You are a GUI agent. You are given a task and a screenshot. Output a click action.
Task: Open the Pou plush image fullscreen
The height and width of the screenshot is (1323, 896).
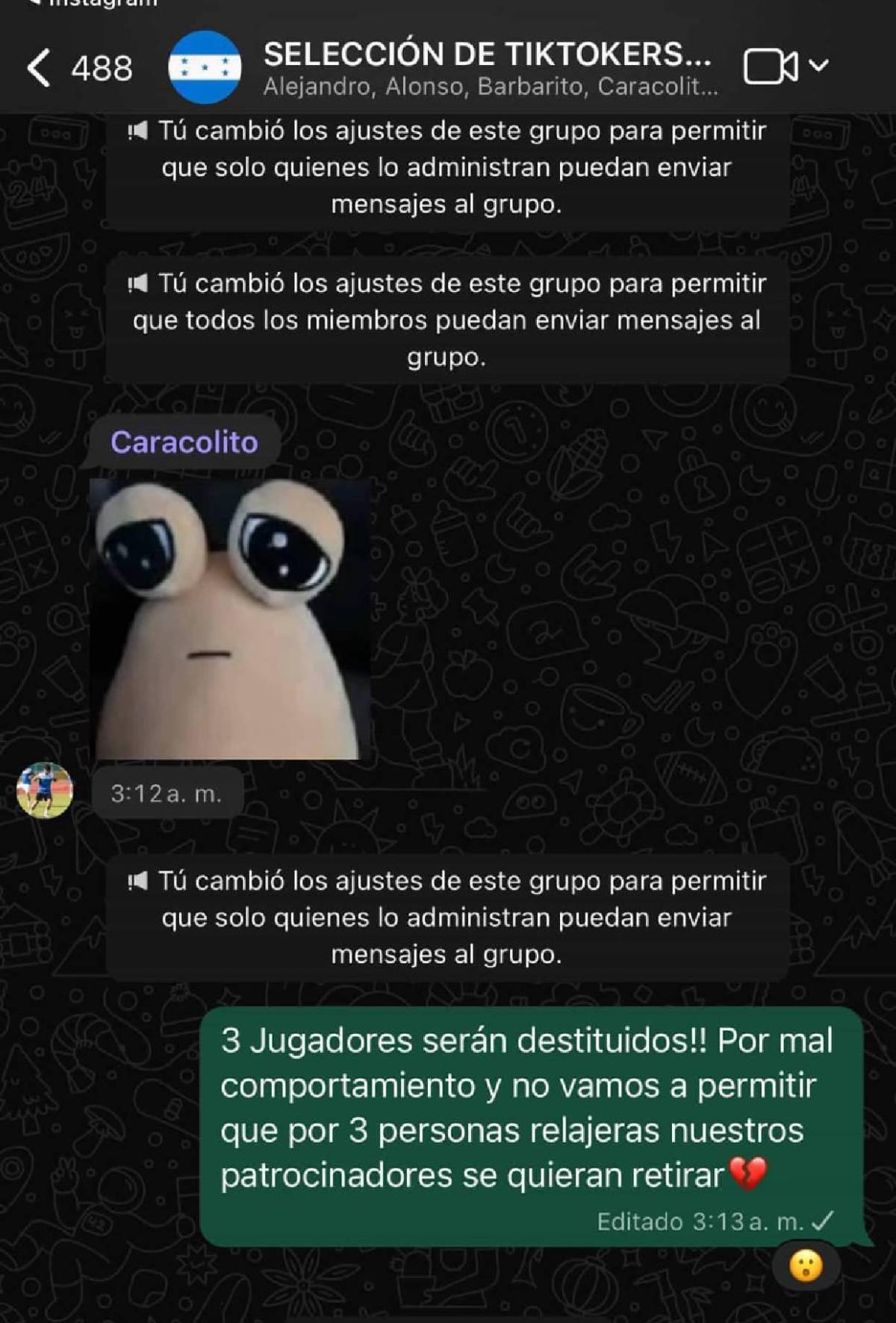point(231,620)
